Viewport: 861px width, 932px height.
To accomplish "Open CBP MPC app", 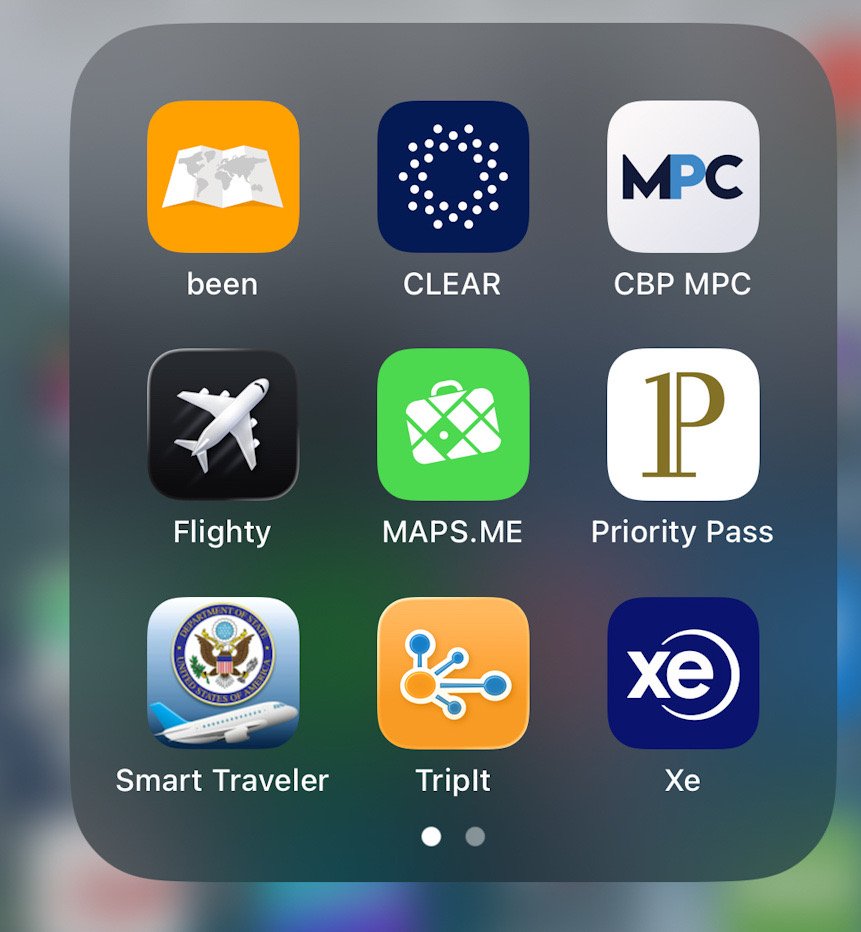I will pyautogui.click(x=682, y=176).
